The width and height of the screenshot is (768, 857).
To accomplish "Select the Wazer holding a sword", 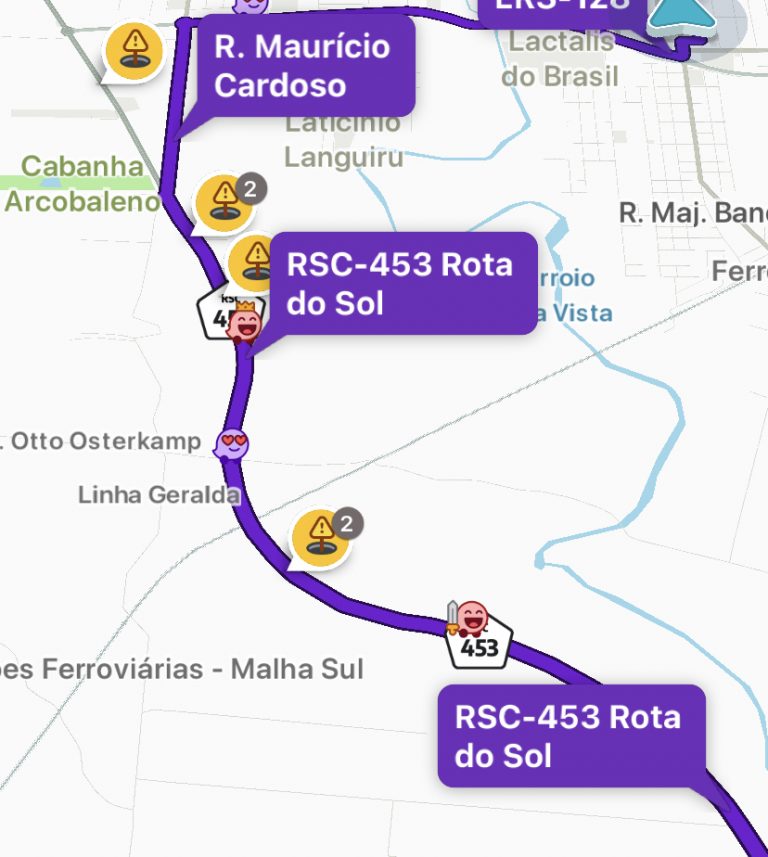I will tap(468, 619).
